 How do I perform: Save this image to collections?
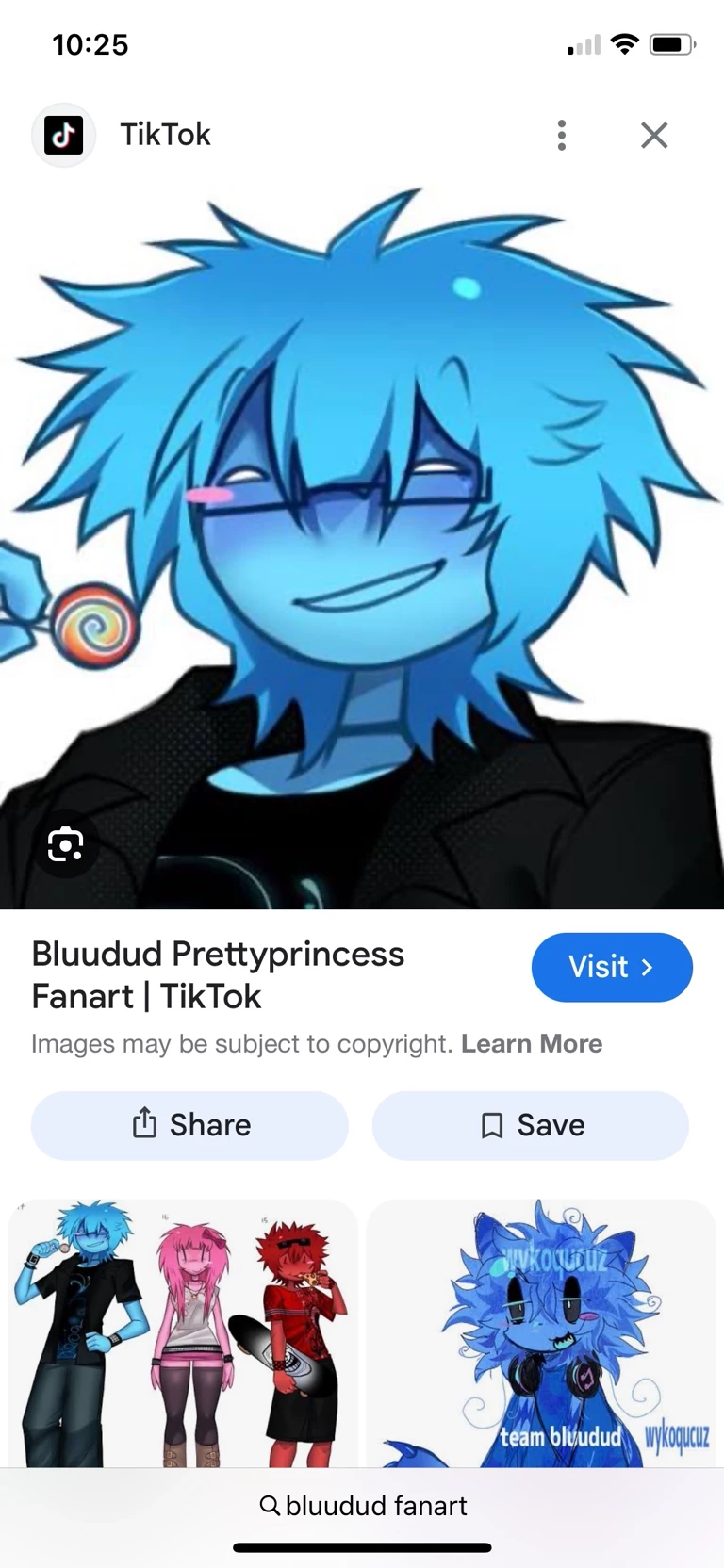(x=531, y=1125)
